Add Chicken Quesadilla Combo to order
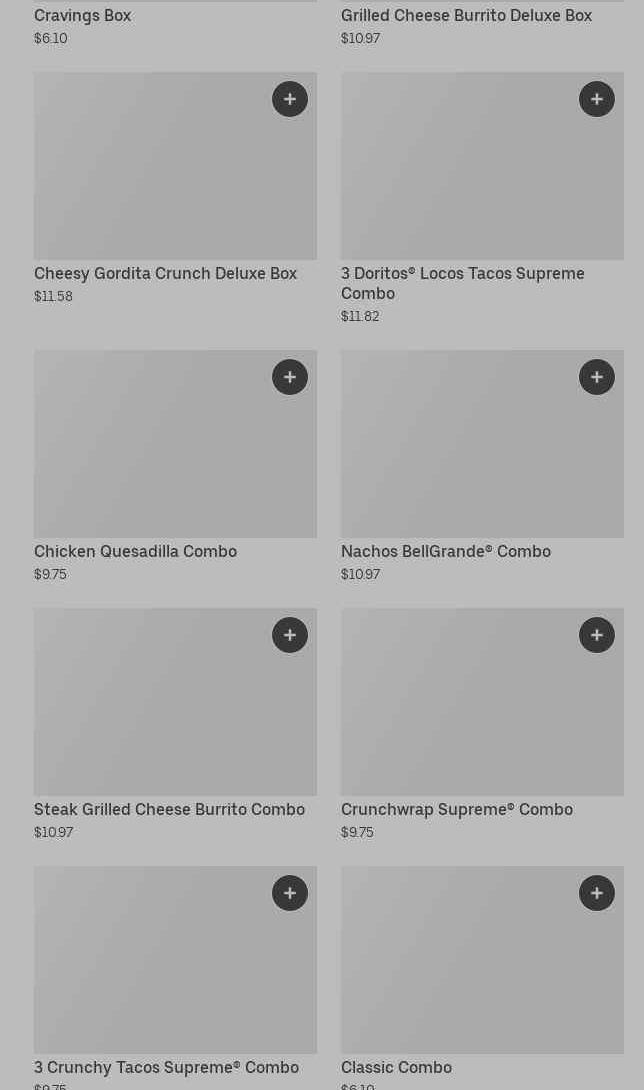644x1090 pixels. [290, 377]
